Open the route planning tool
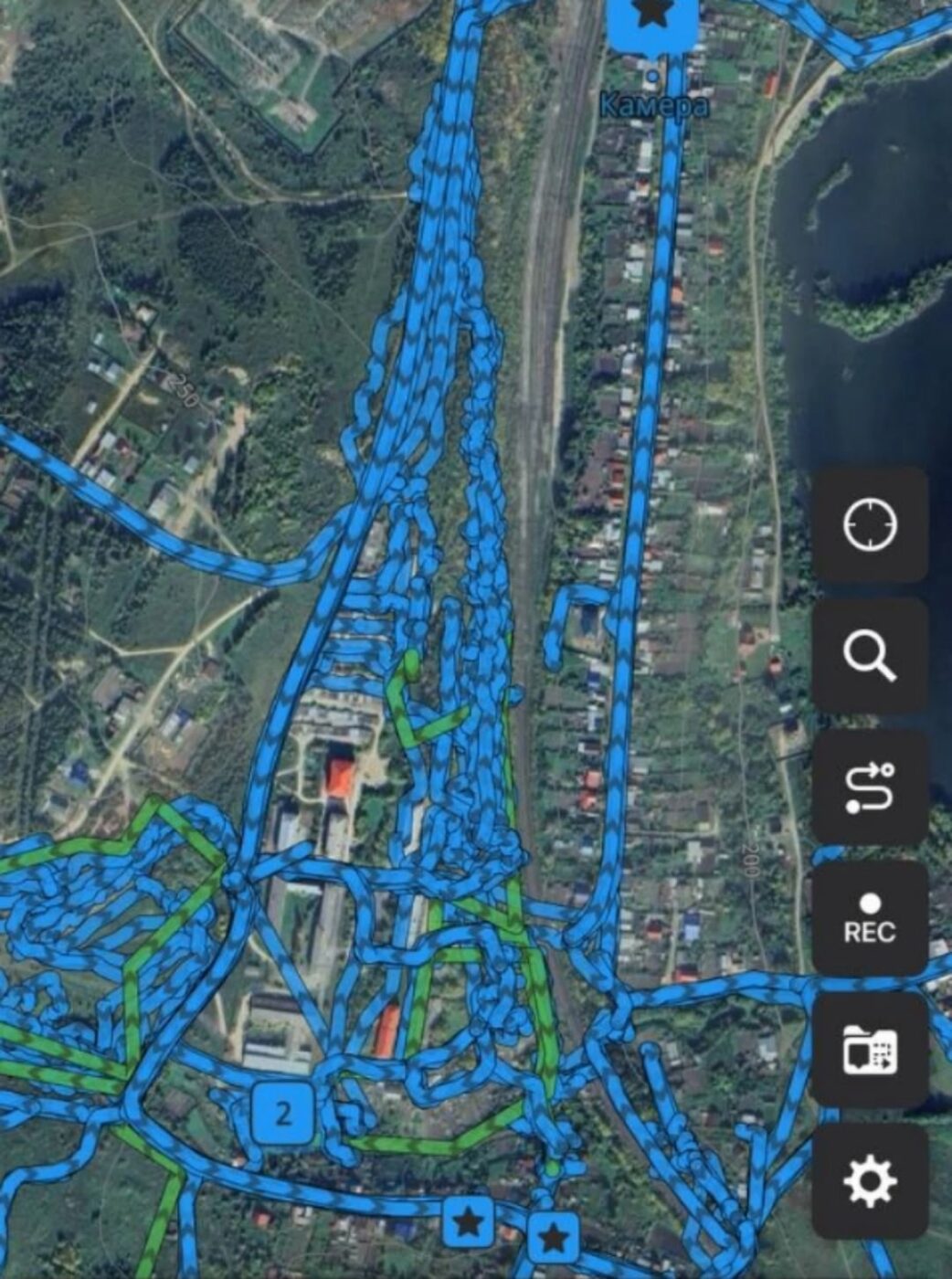Screen dimensions: 952x1279 tap(870, 787)
